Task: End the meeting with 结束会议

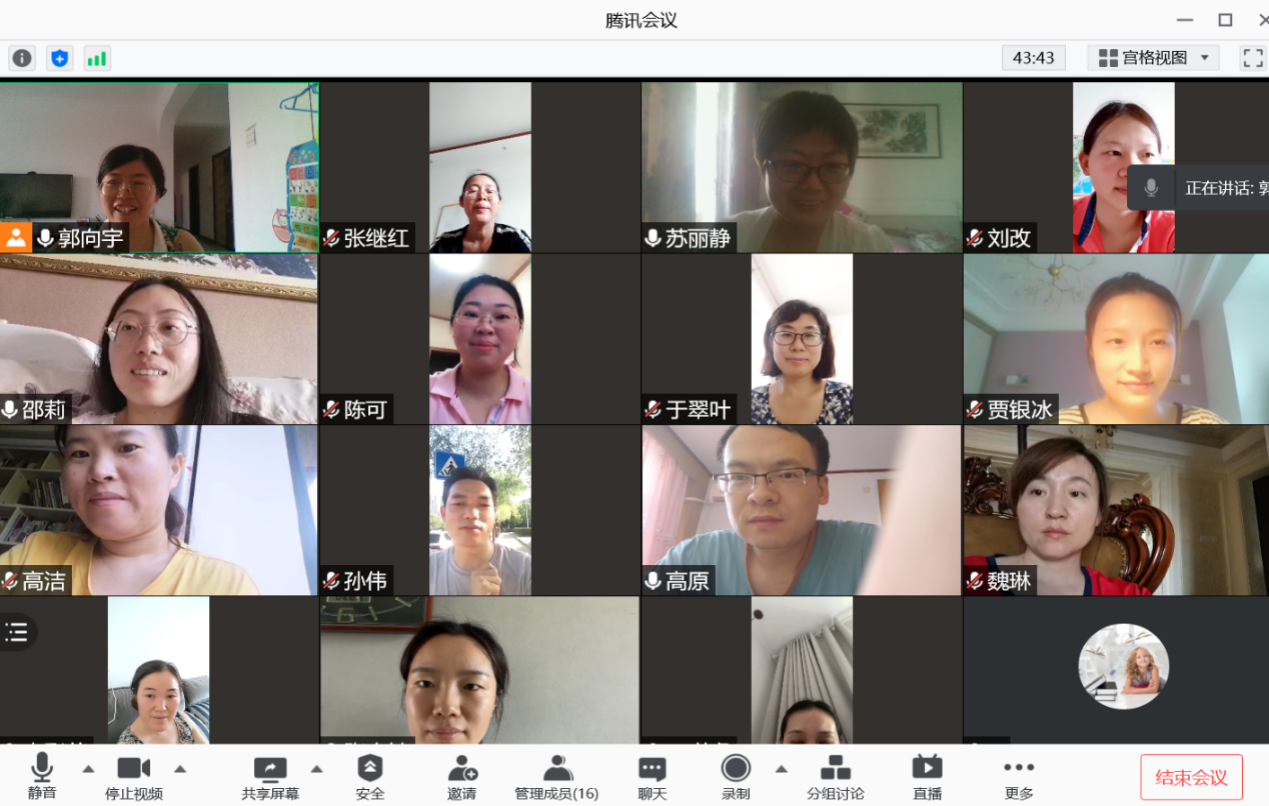Action: click(x=1191, y=777)
